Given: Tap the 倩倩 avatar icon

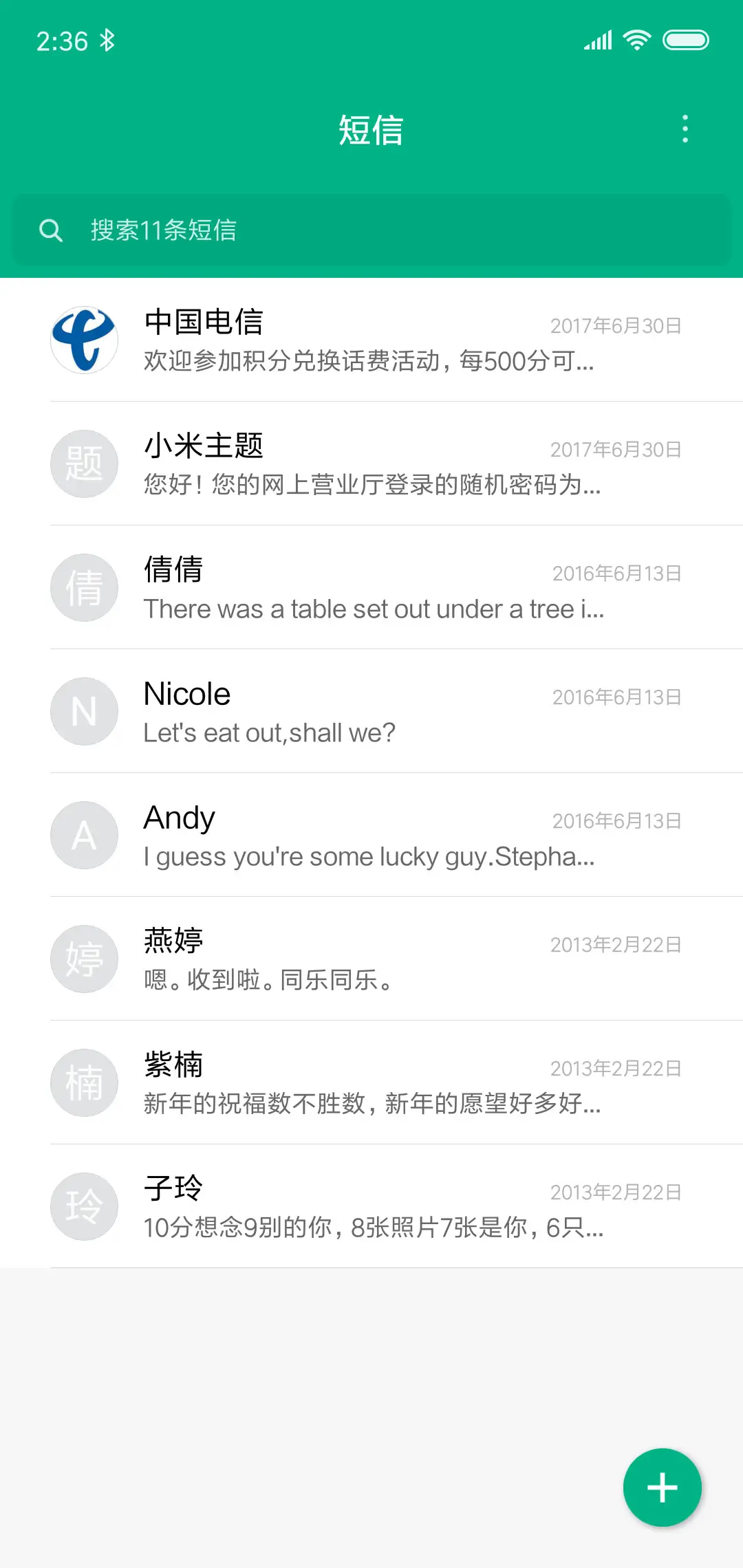Looking at the screenshot, I should tap(84, 587).
